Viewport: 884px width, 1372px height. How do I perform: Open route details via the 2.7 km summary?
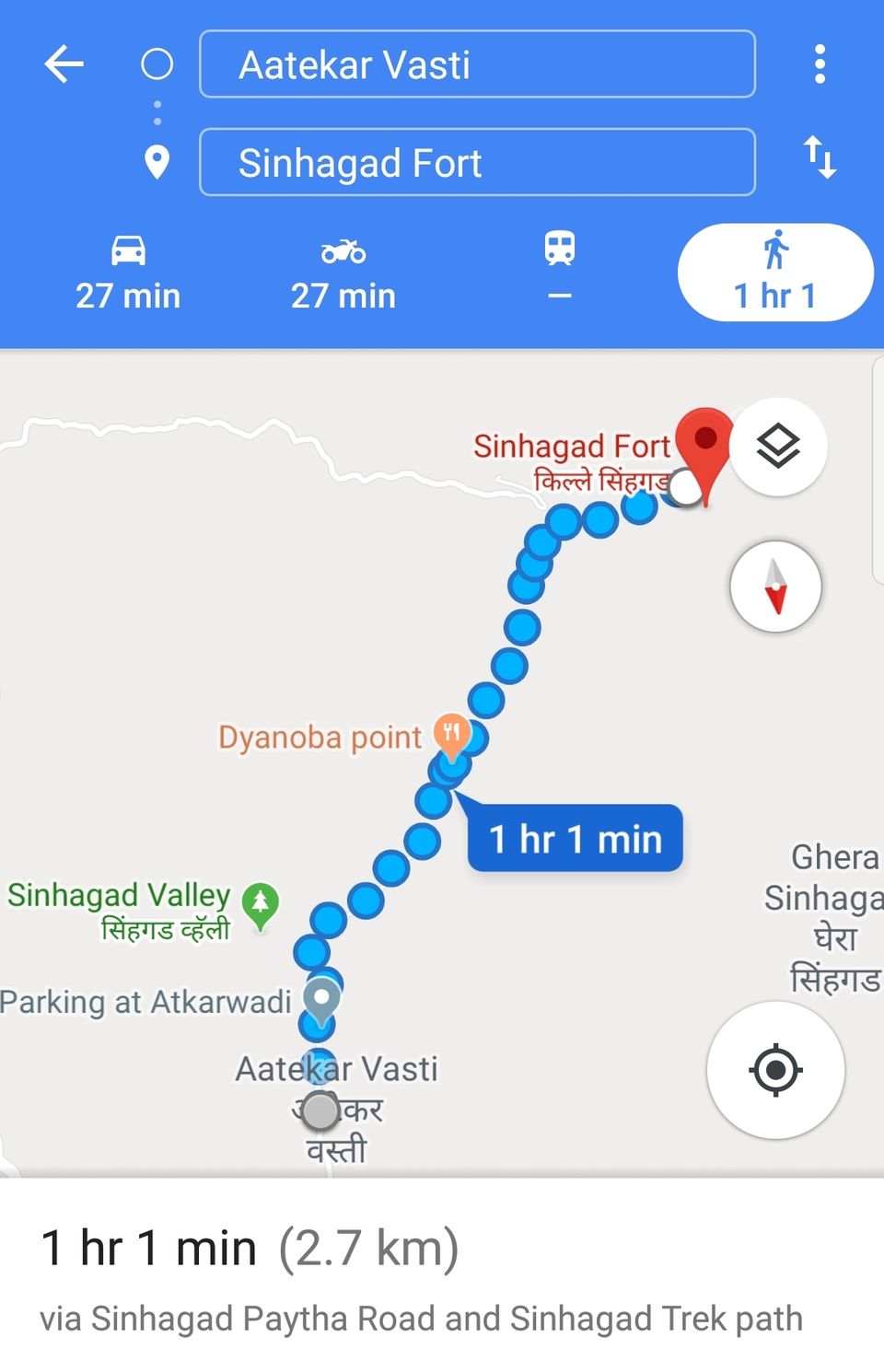point(249,1249)
